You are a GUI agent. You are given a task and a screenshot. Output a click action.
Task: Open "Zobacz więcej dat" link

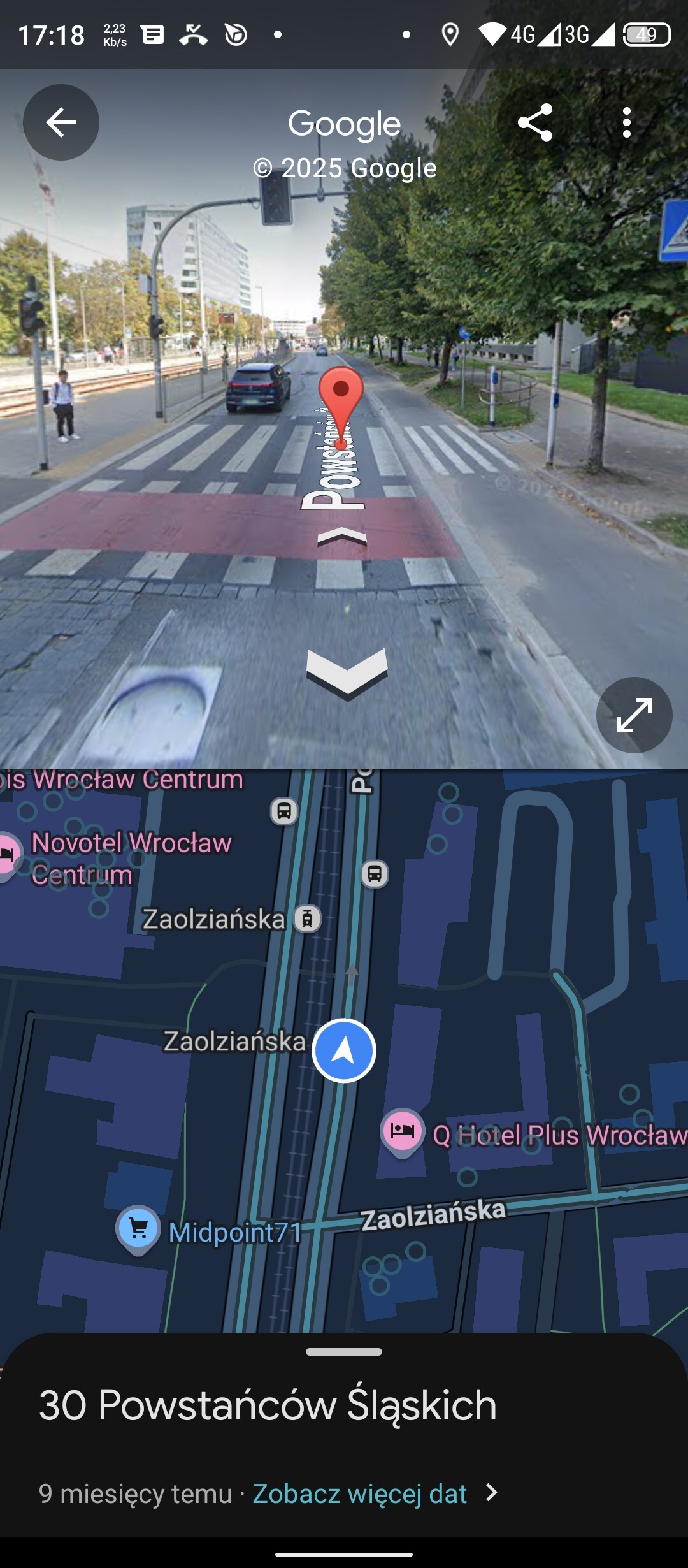[360, 1494]
